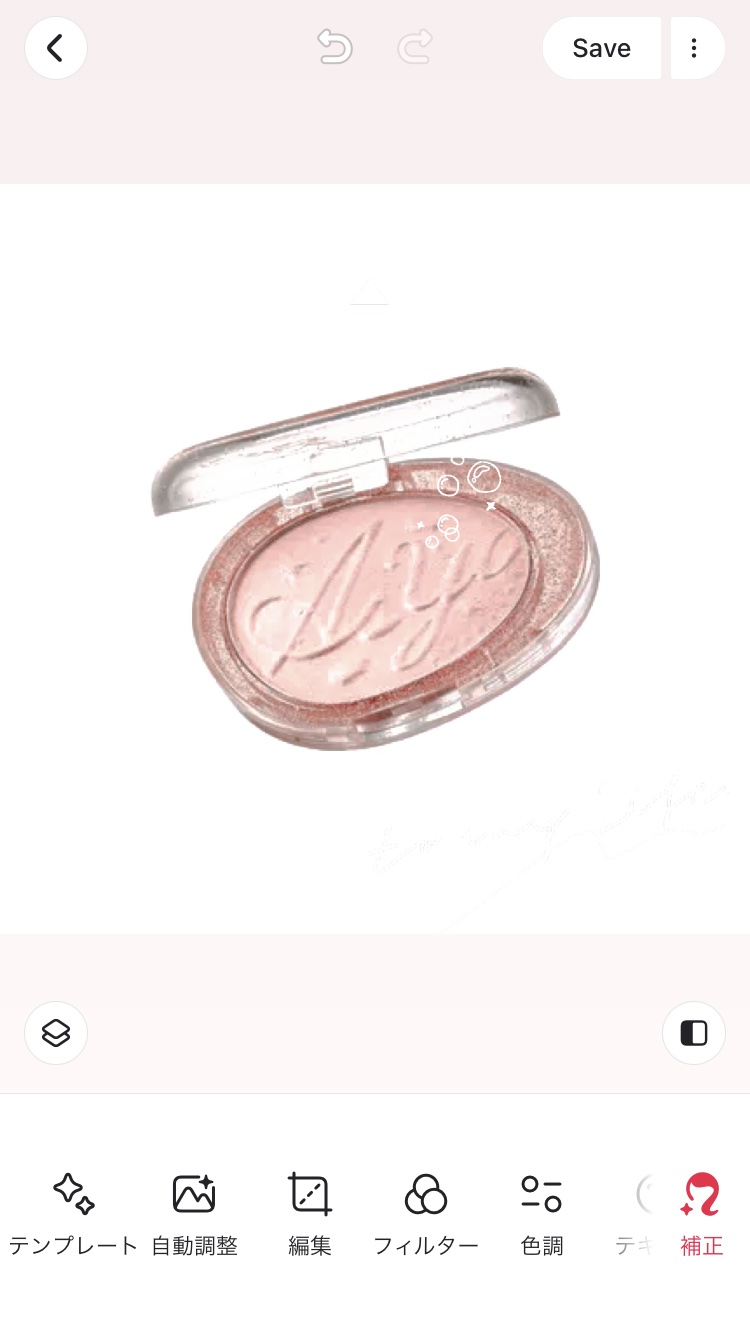Viewport: 750px width, 1334px height.
Task: Open the layers panel
Action: click(56, 1032)
